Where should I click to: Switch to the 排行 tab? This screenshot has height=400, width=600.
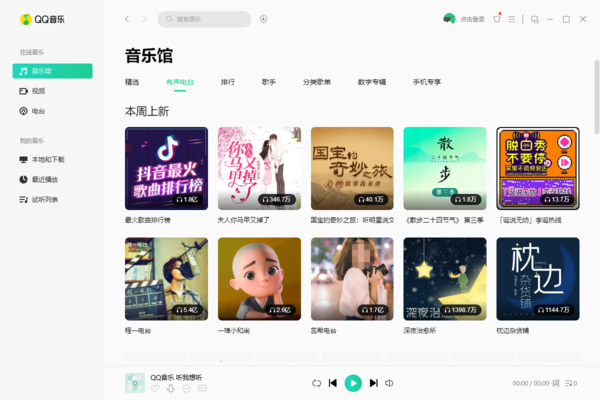click(x=228, y=81)
